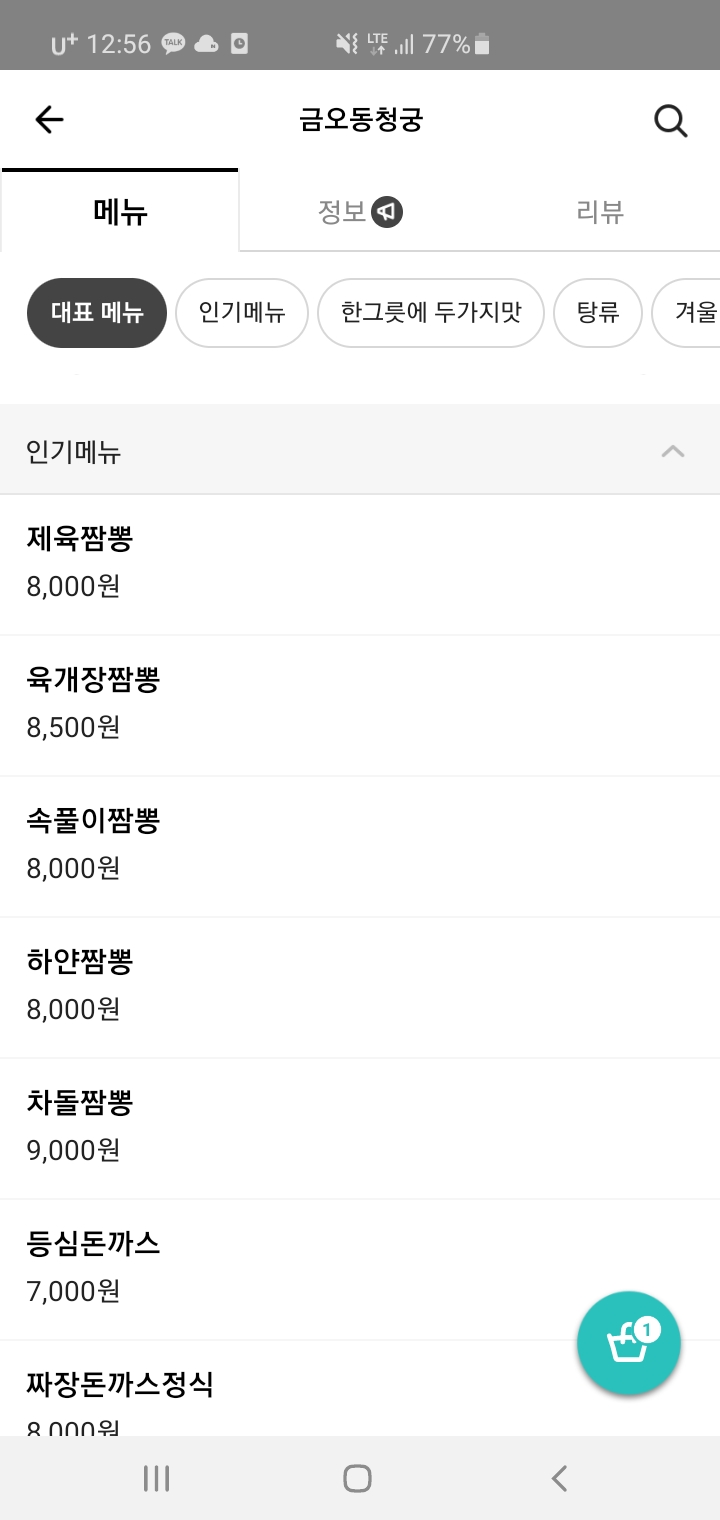Tap the system home button
The width and height of the screenshot is (720, 1520).
click(x=357, y=1478)
